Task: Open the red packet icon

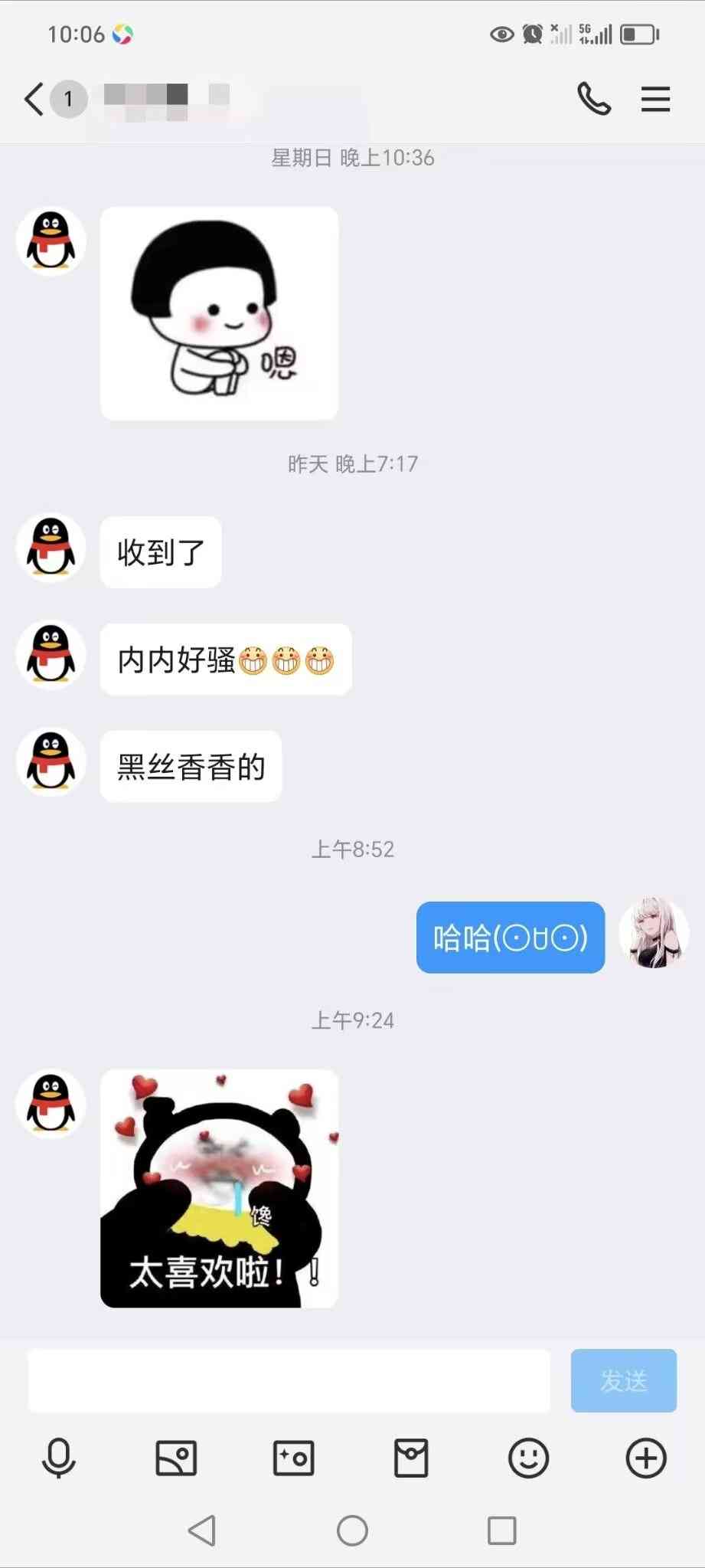Action: coord(411,1458)
